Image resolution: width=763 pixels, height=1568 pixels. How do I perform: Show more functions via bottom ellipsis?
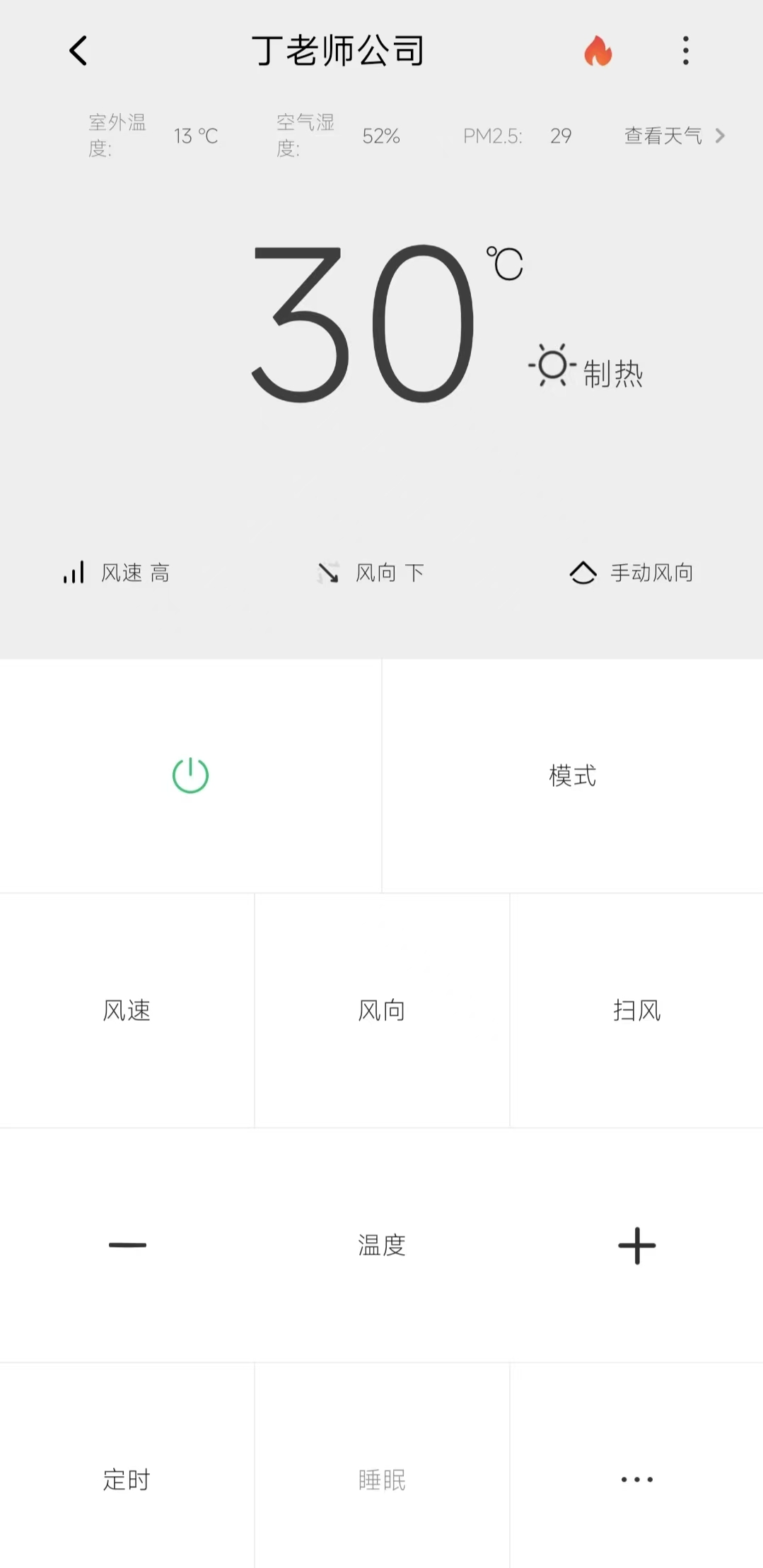(636, 1480)
